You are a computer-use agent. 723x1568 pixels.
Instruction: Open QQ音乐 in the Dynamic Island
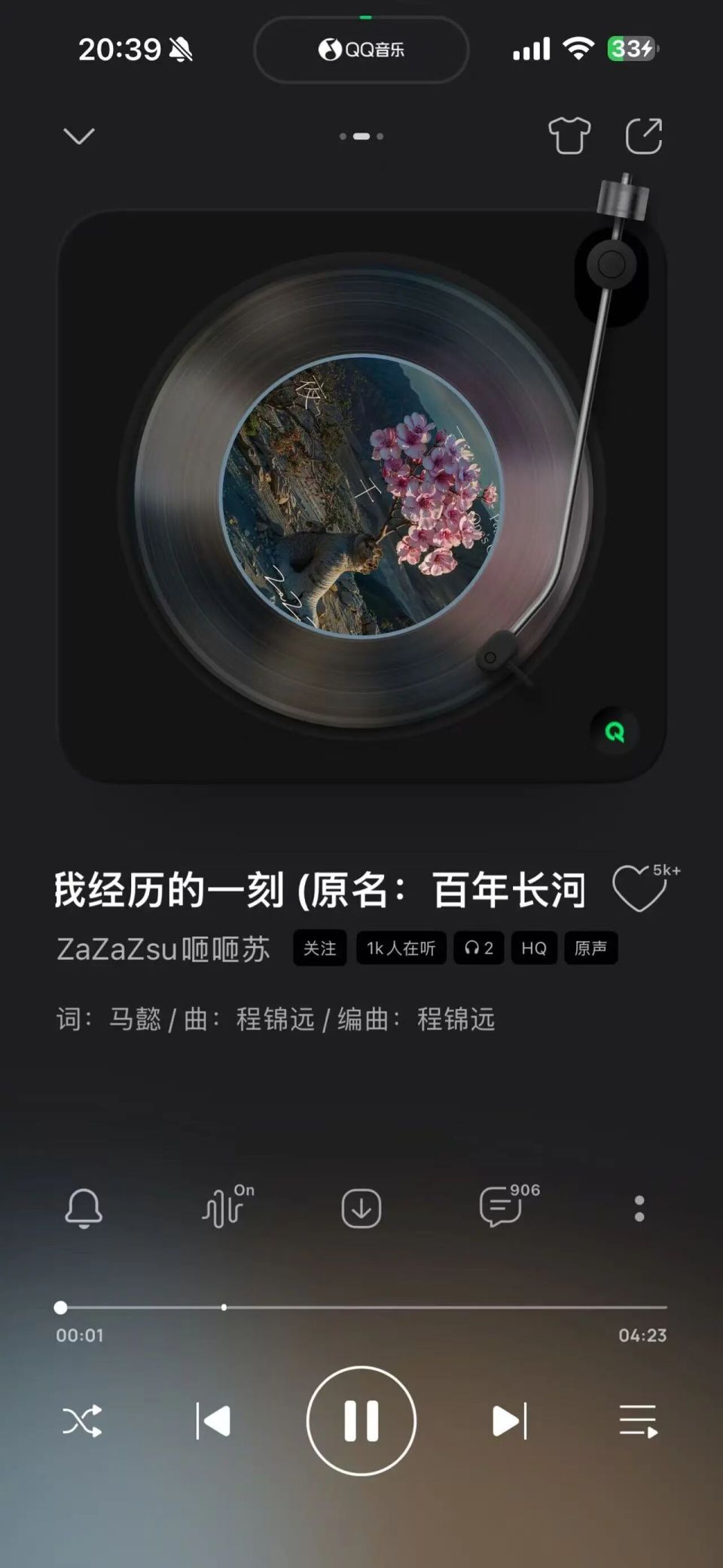pyautogui.click(x=361, y=48)
